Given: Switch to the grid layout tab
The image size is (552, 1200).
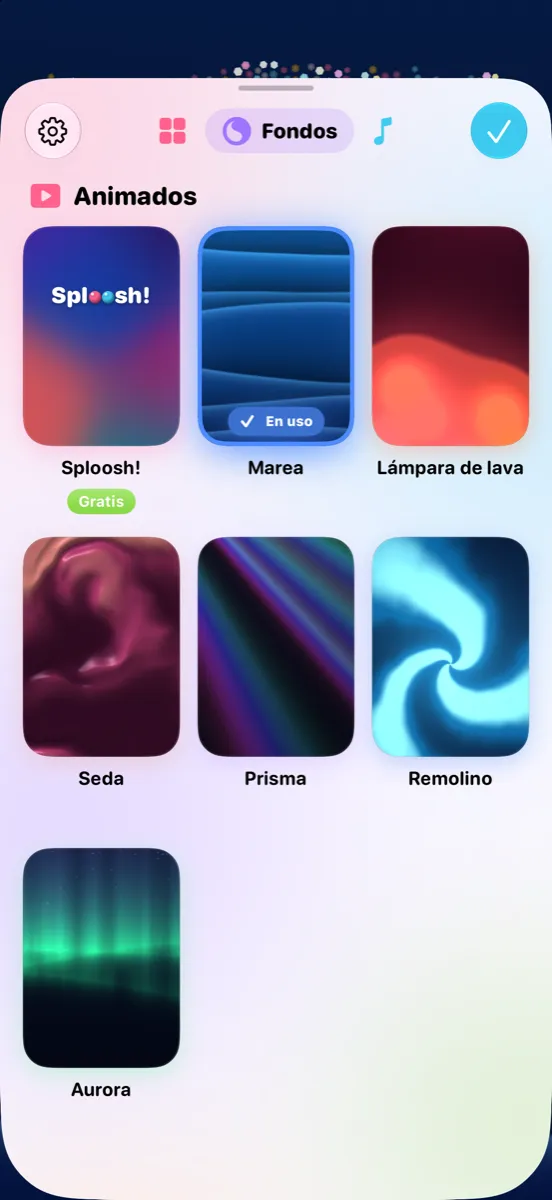Looking at the screenshot, I should 172,131.
